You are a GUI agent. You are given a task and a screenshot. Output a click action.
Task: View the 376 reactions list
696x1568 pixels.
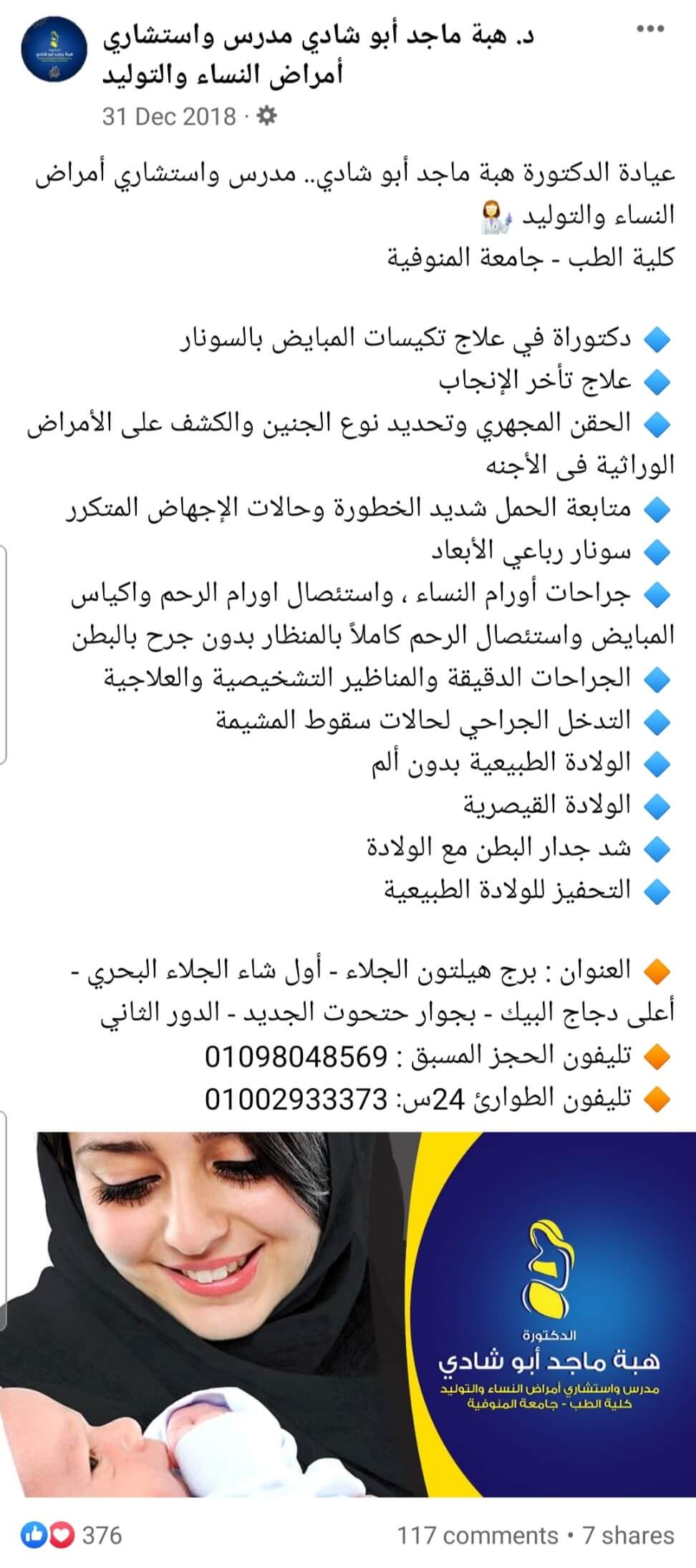point(72,1535)
